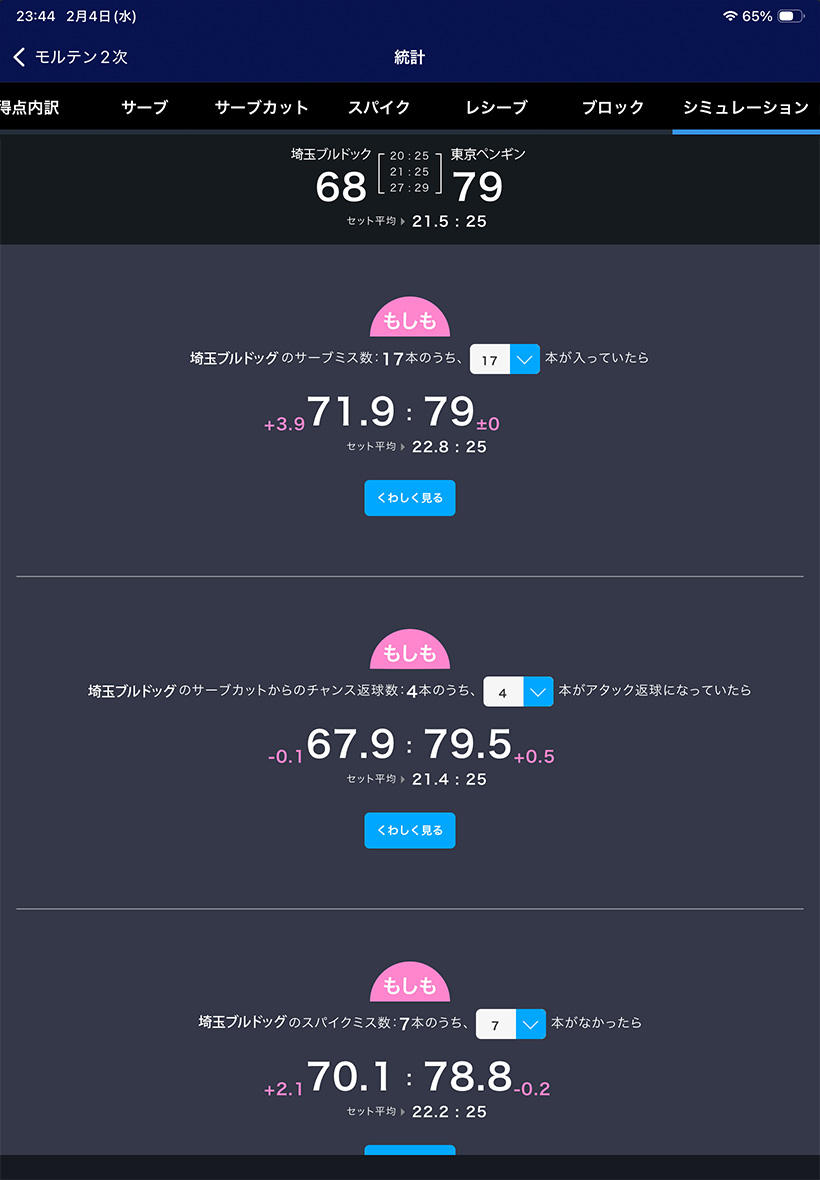This screenshot has height=1180, width=820.
Task: Switch to the サーブ tab
Action: pos(144,108)
